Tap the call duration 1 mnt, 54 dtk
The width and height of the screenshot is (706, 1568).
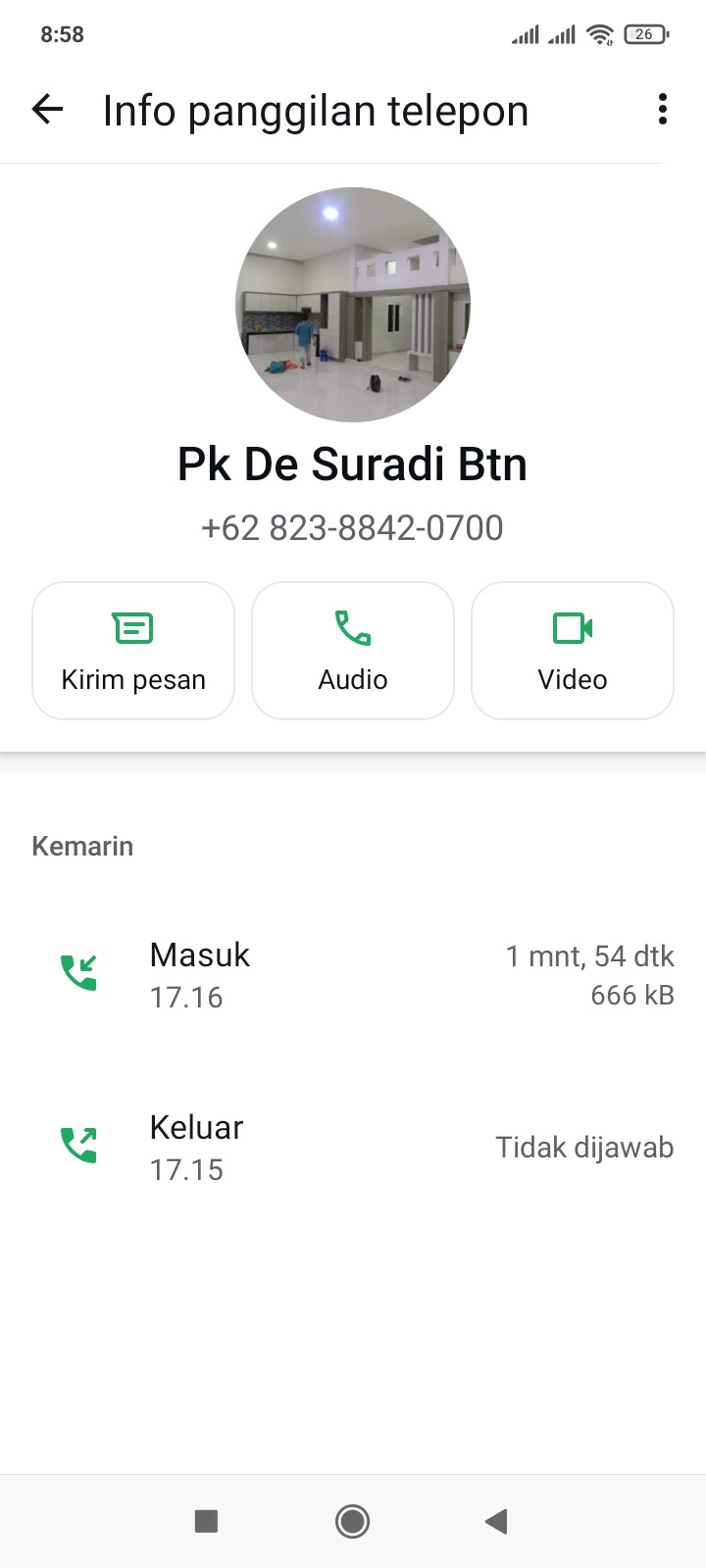[x=589, y=955]
